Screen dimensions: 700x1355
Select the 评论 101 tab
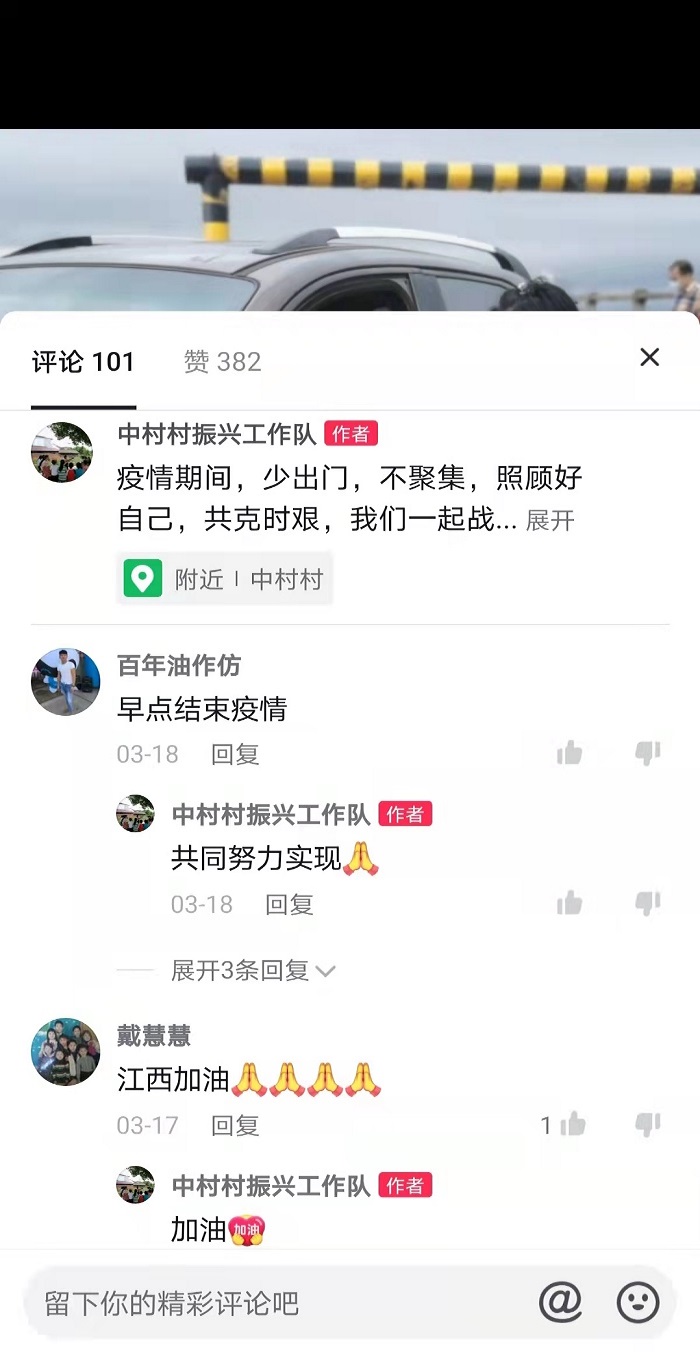click(x=83, y=362)
